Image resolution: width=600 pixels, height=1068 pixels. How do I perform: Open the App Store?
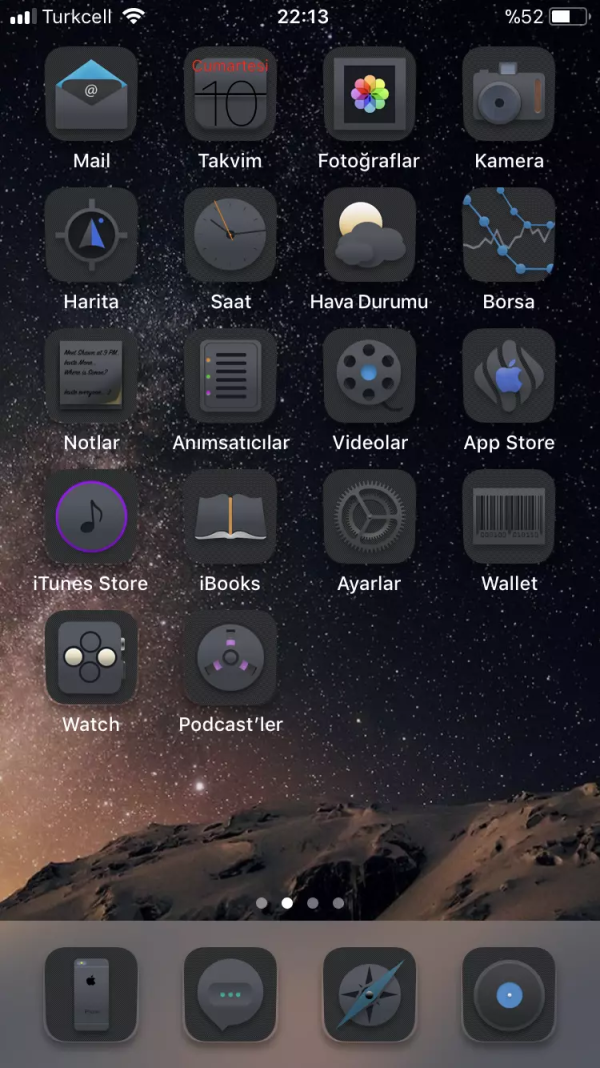coord(508,375)
